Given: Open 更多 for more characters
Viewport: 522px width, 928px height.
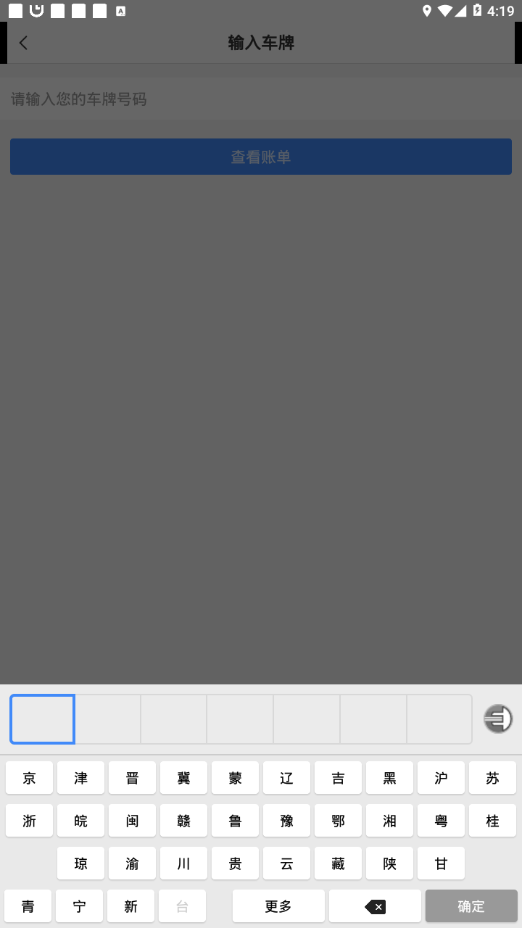Looking at the screenshot, I should click(279, 906).
